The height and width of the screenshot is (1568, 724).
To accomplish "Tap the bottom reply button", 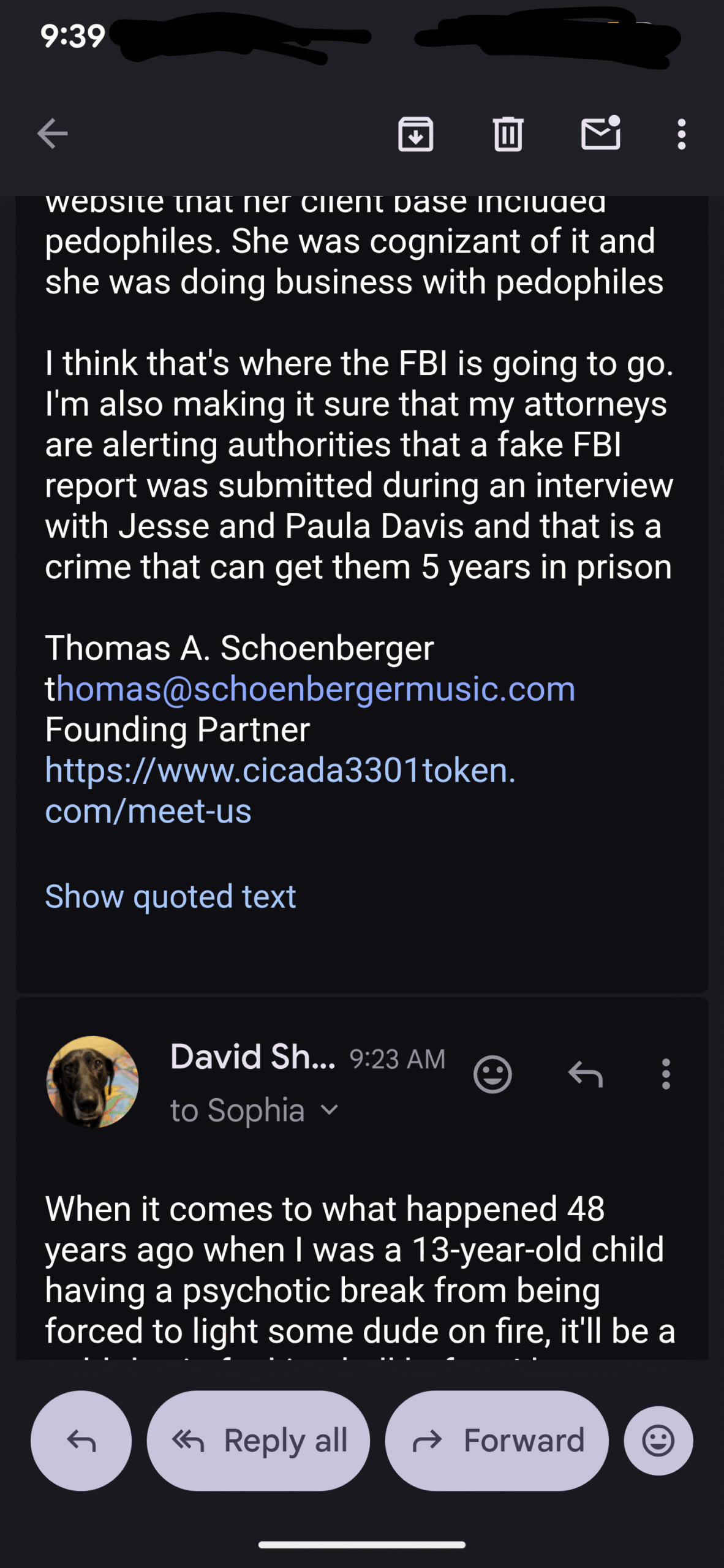I will click(x=81, y=1441).
